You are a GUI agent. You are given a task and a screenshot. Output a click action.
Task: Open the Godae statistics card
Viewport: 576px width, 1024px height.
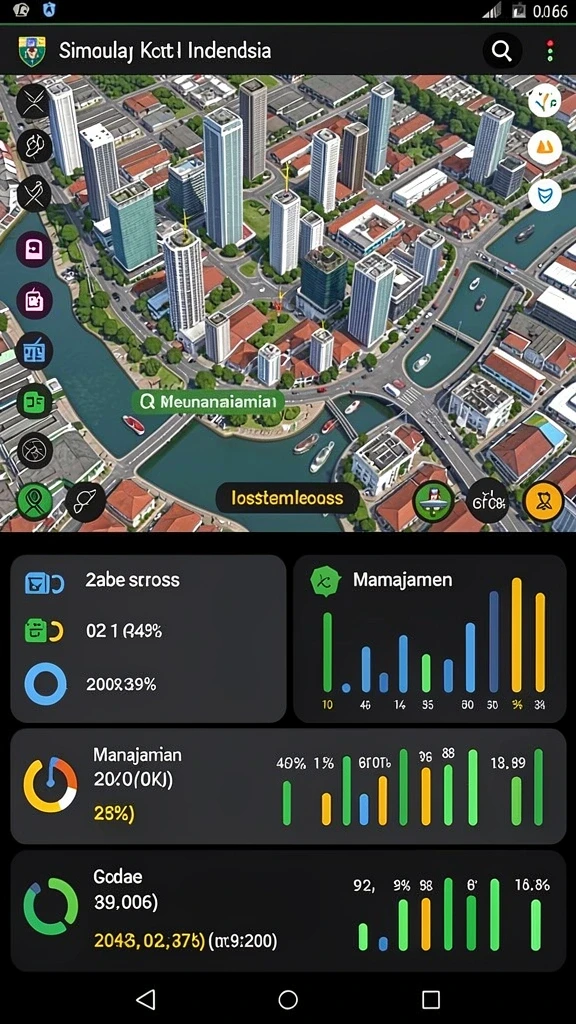tap(288, 911)
